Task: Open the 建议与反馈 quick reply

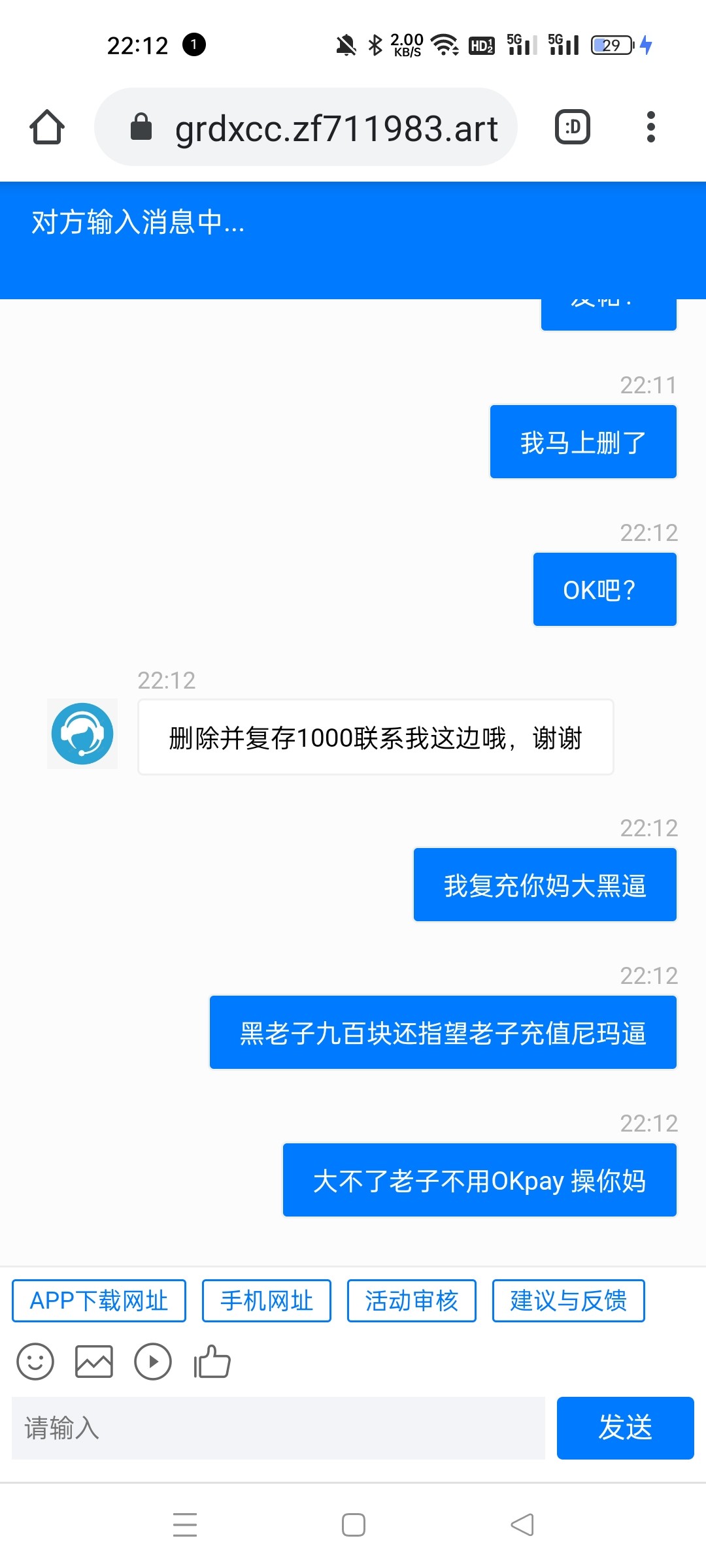Action: click(x=568, y=1301)
